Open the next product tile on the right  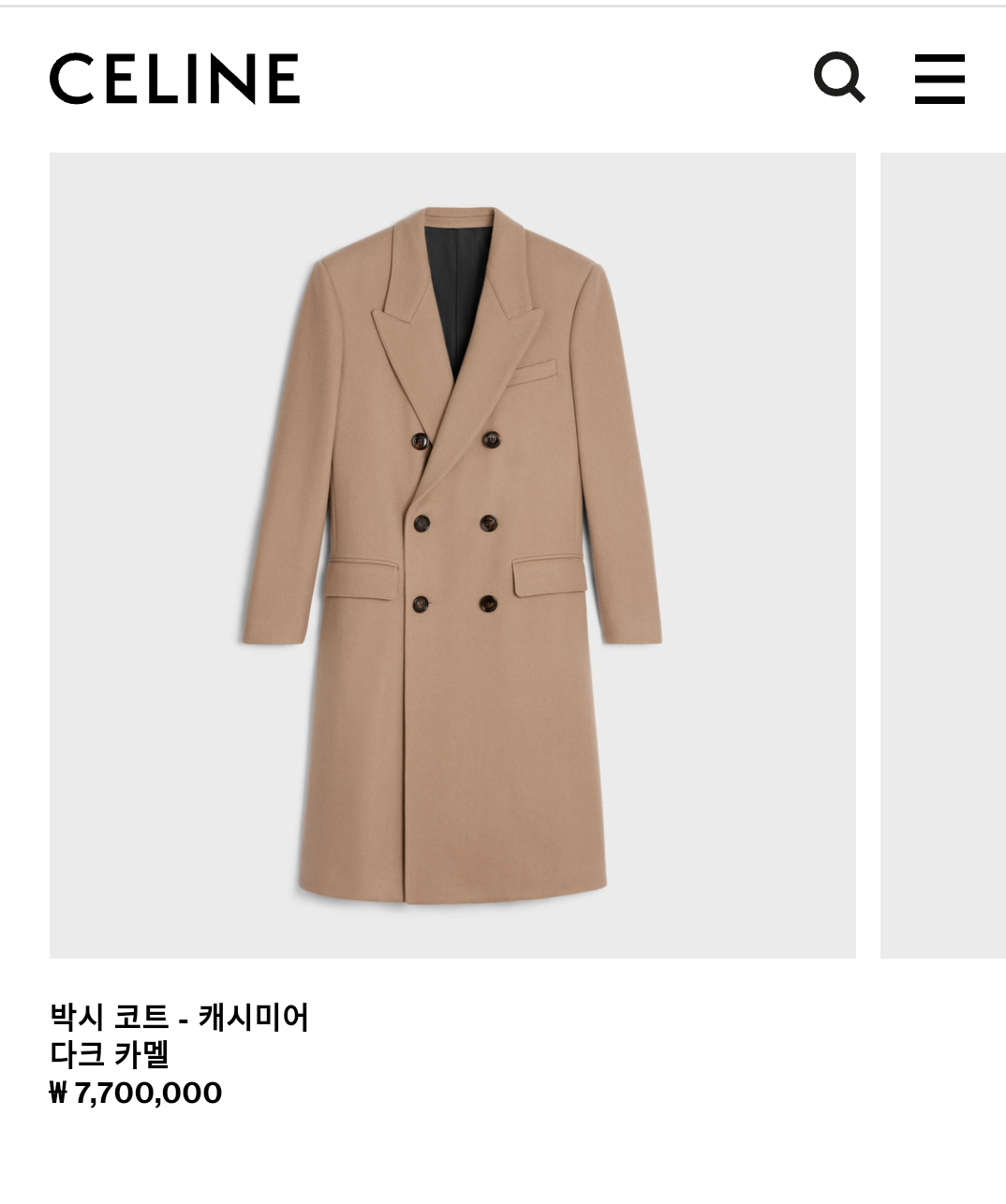click(x=942, y=555)
